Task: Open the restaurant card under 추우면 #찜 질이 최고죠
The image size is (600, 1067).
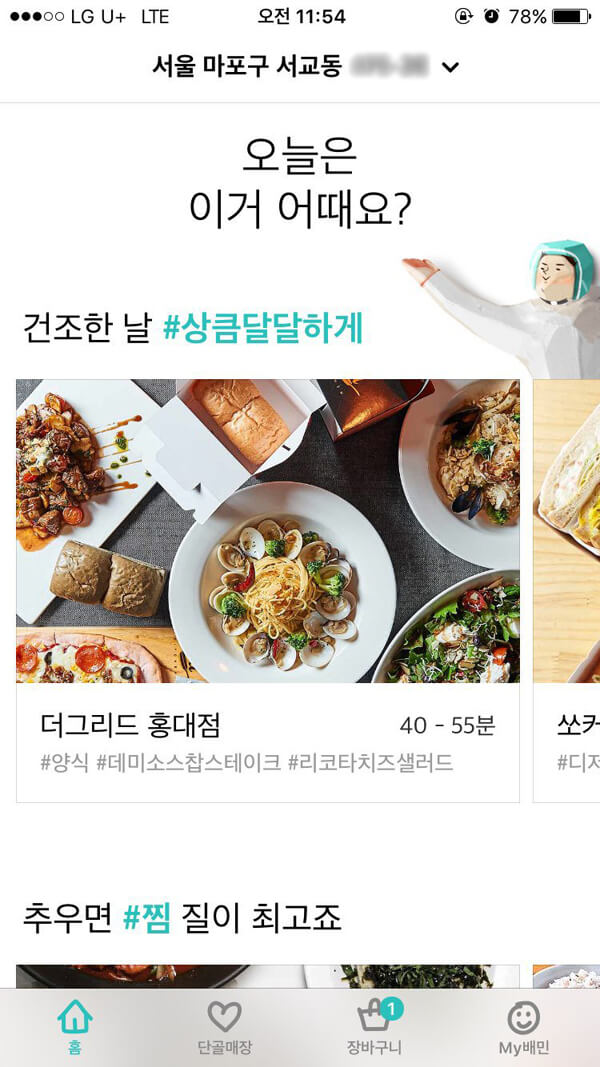Action: click(268, 976)
